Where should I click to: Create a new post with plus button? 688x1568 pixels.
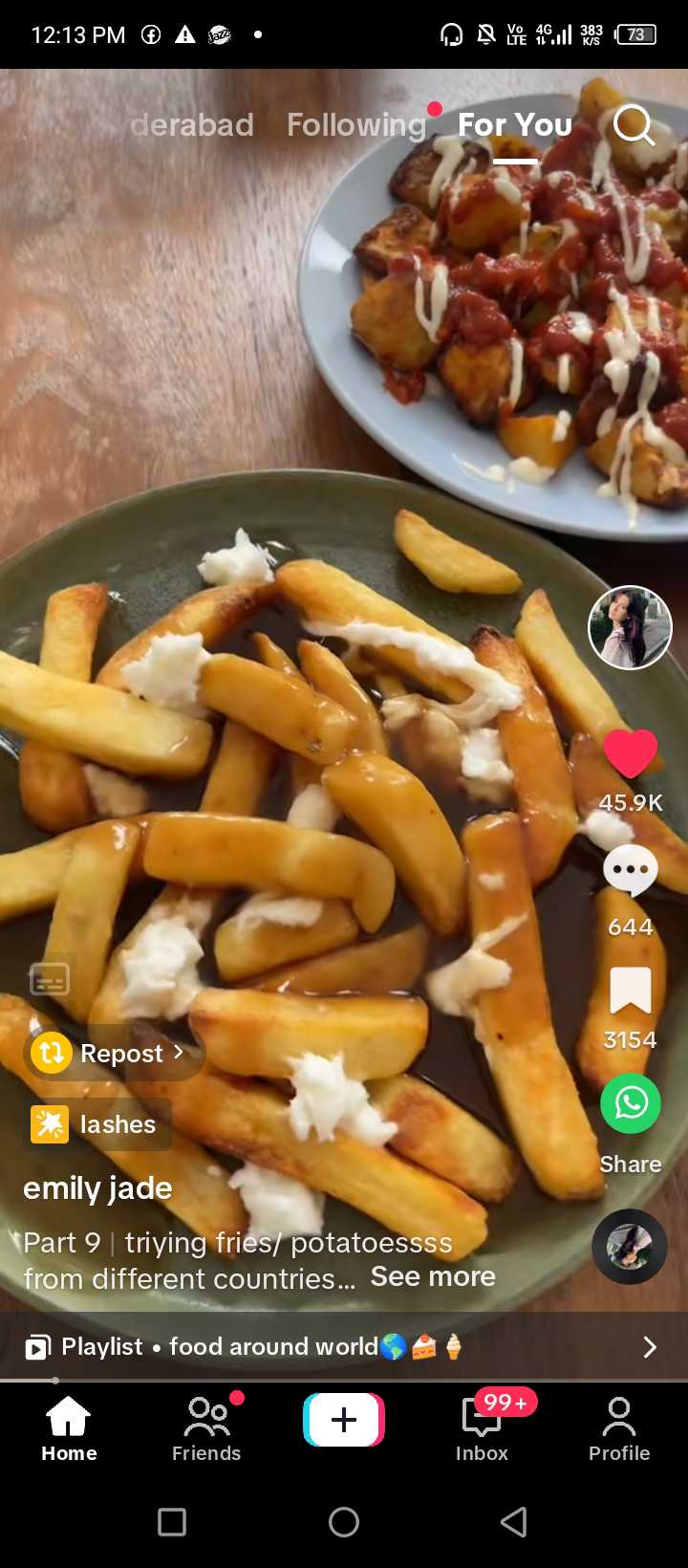point(344,1421)
